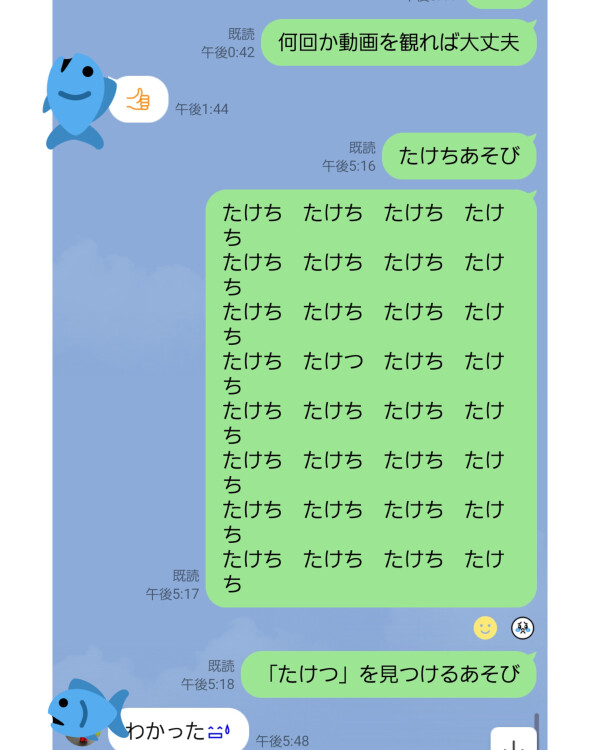The image size is (600, 750).
Task: Open fish avatar profile beside thumbs-up message
Action: 79,100
